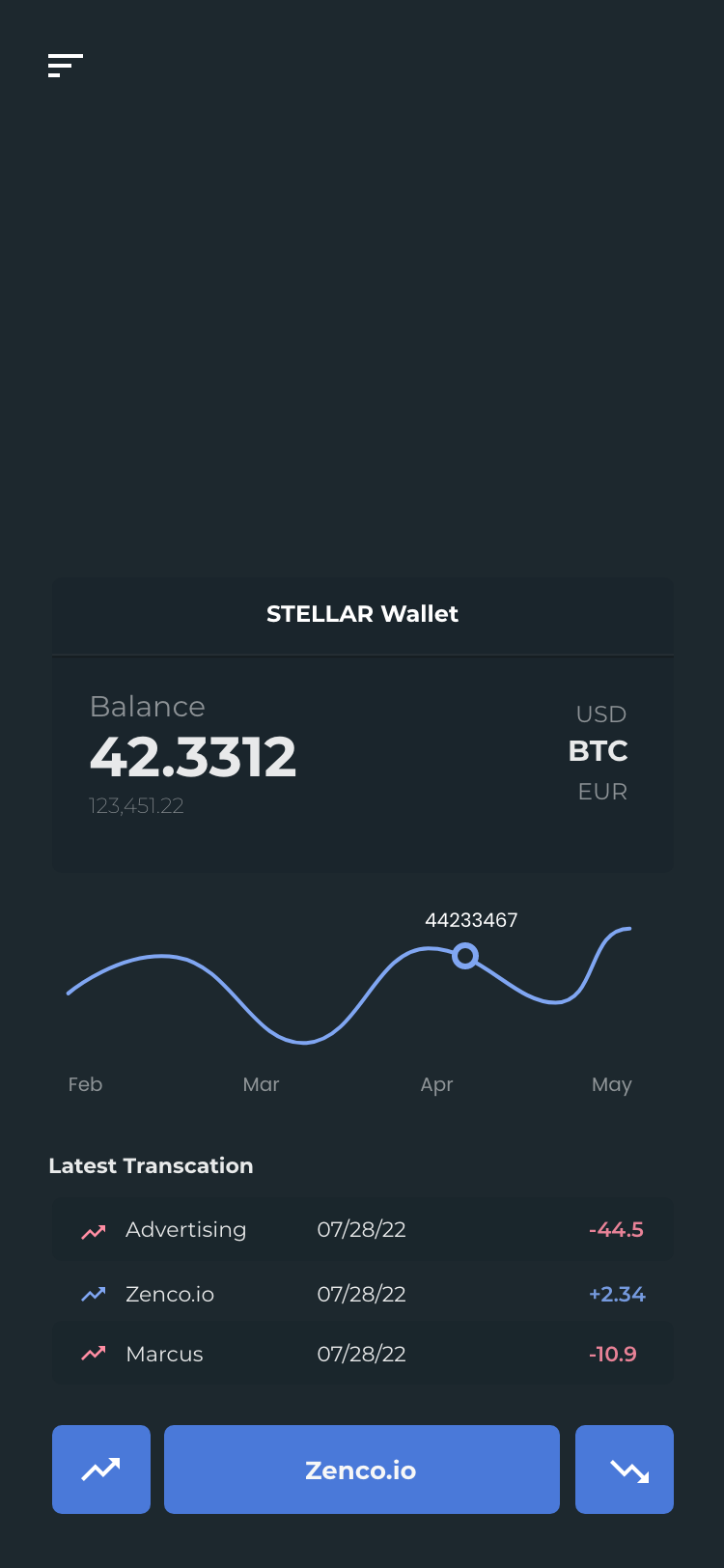The width and height of the screenshot is (724, 1568).
Task: Open the hamburger menu
Action: 66,66
